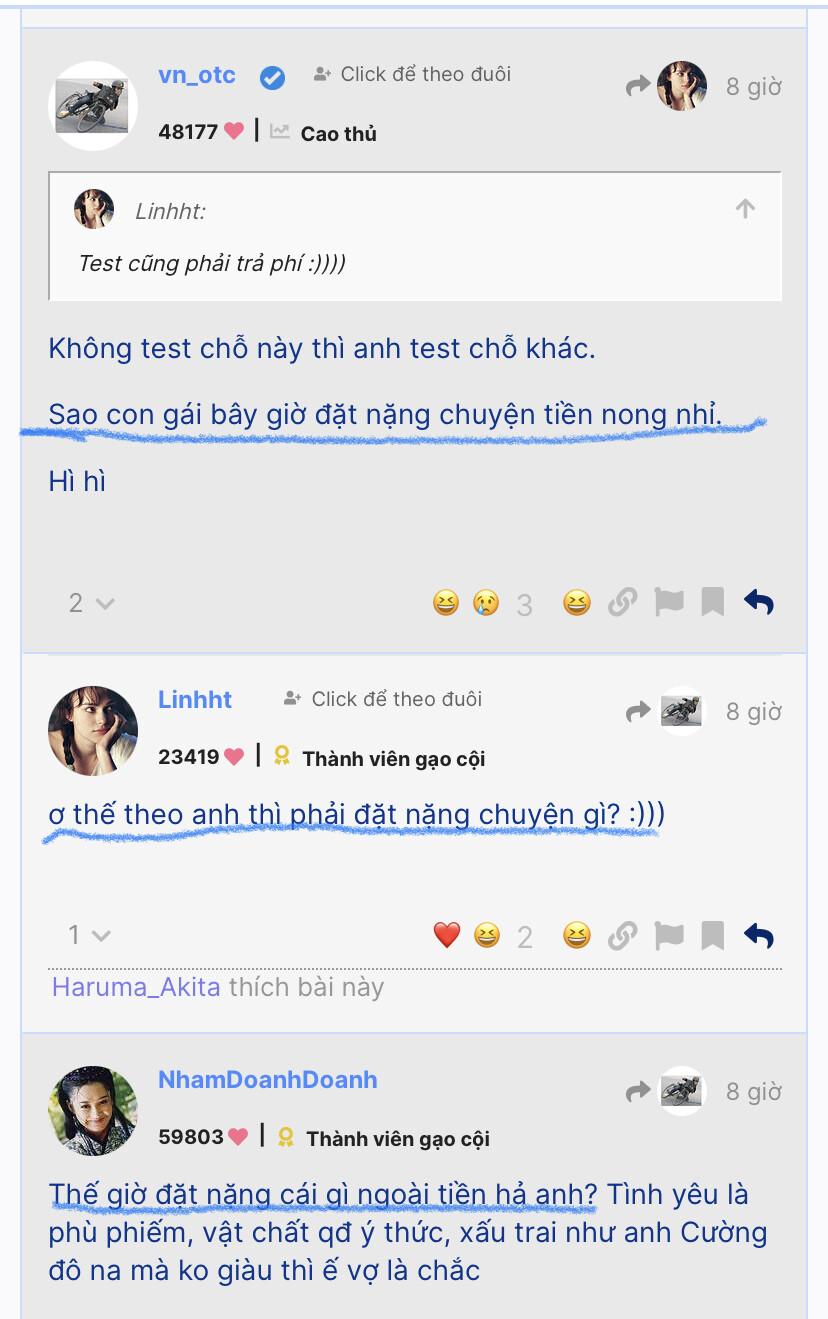This screenshot has width=828, height=1319.
Task: Flag vn_otc's post
Action: click(668, 603)
